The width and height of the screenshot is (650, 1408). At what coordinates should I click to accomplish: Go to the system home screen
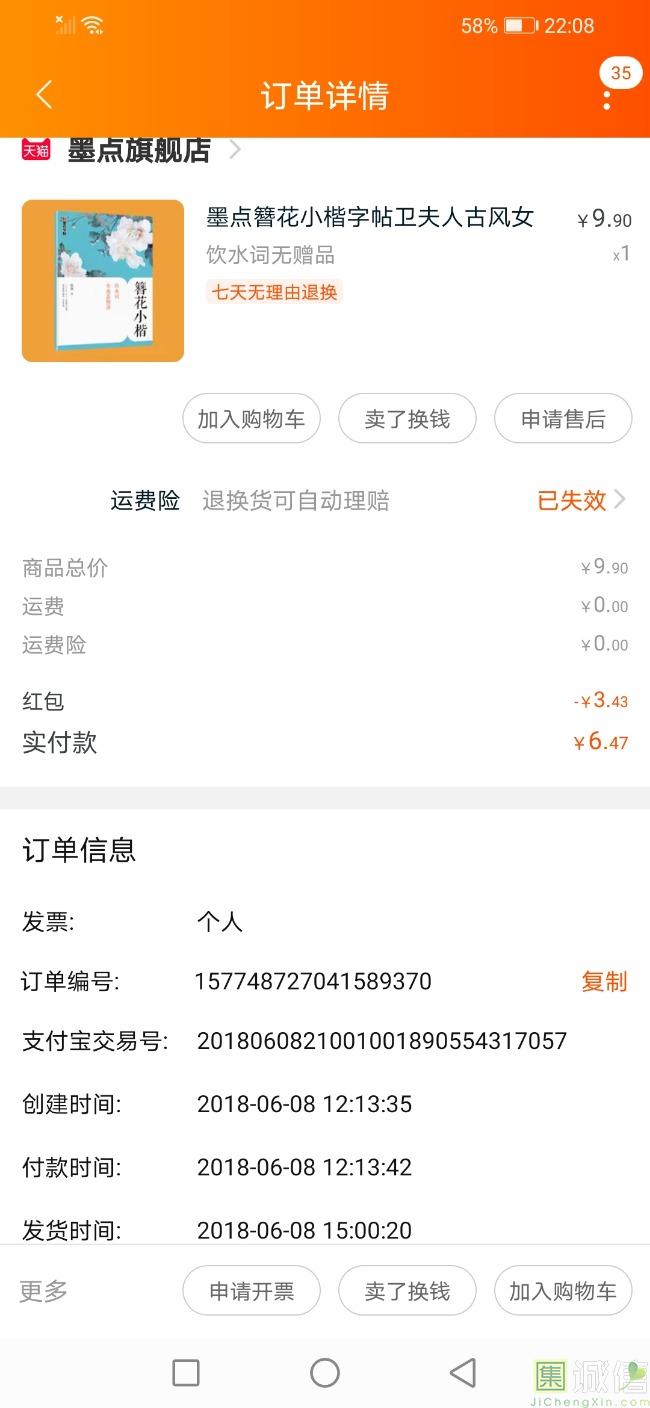tap(325, 1373)
